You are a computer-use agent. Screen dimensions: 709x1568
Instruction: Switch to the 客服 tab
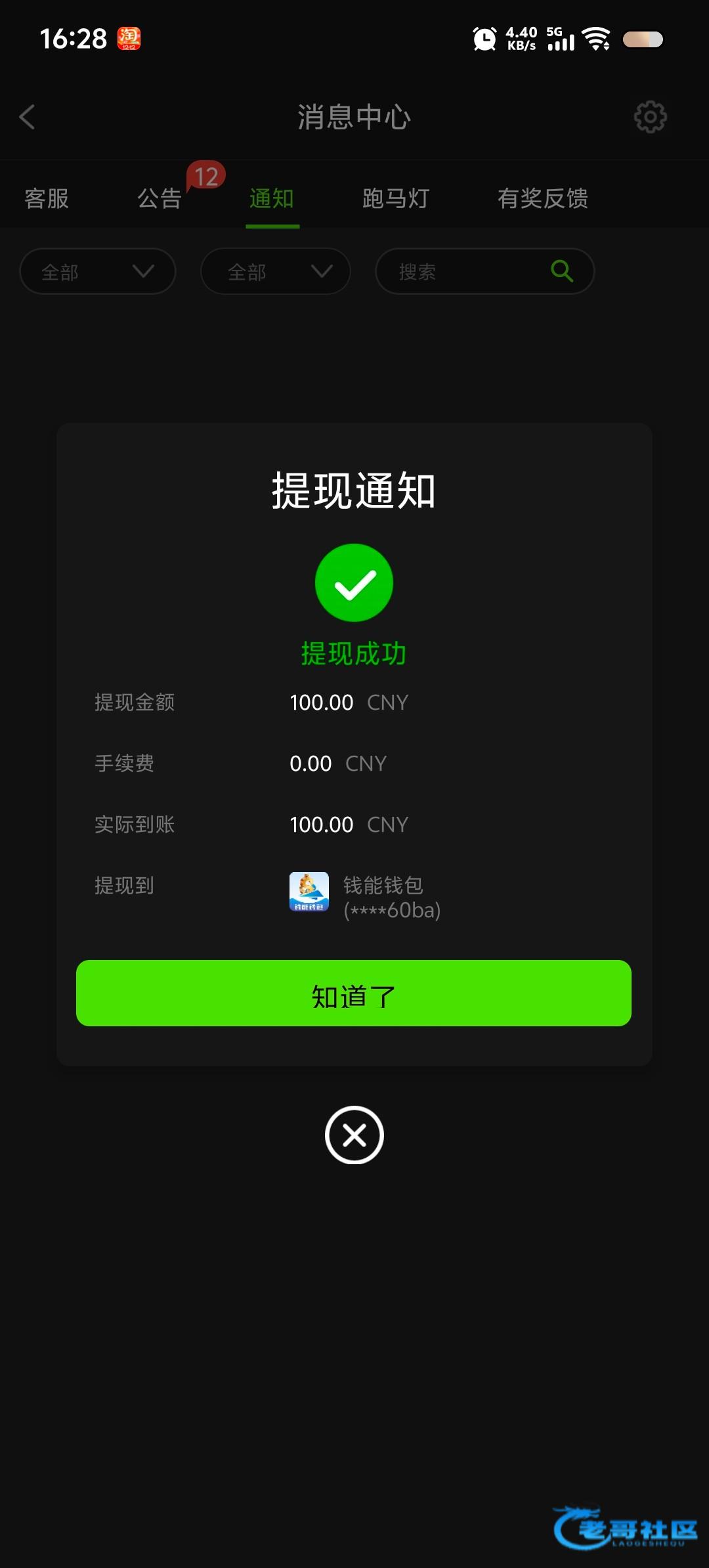[47, 198]
